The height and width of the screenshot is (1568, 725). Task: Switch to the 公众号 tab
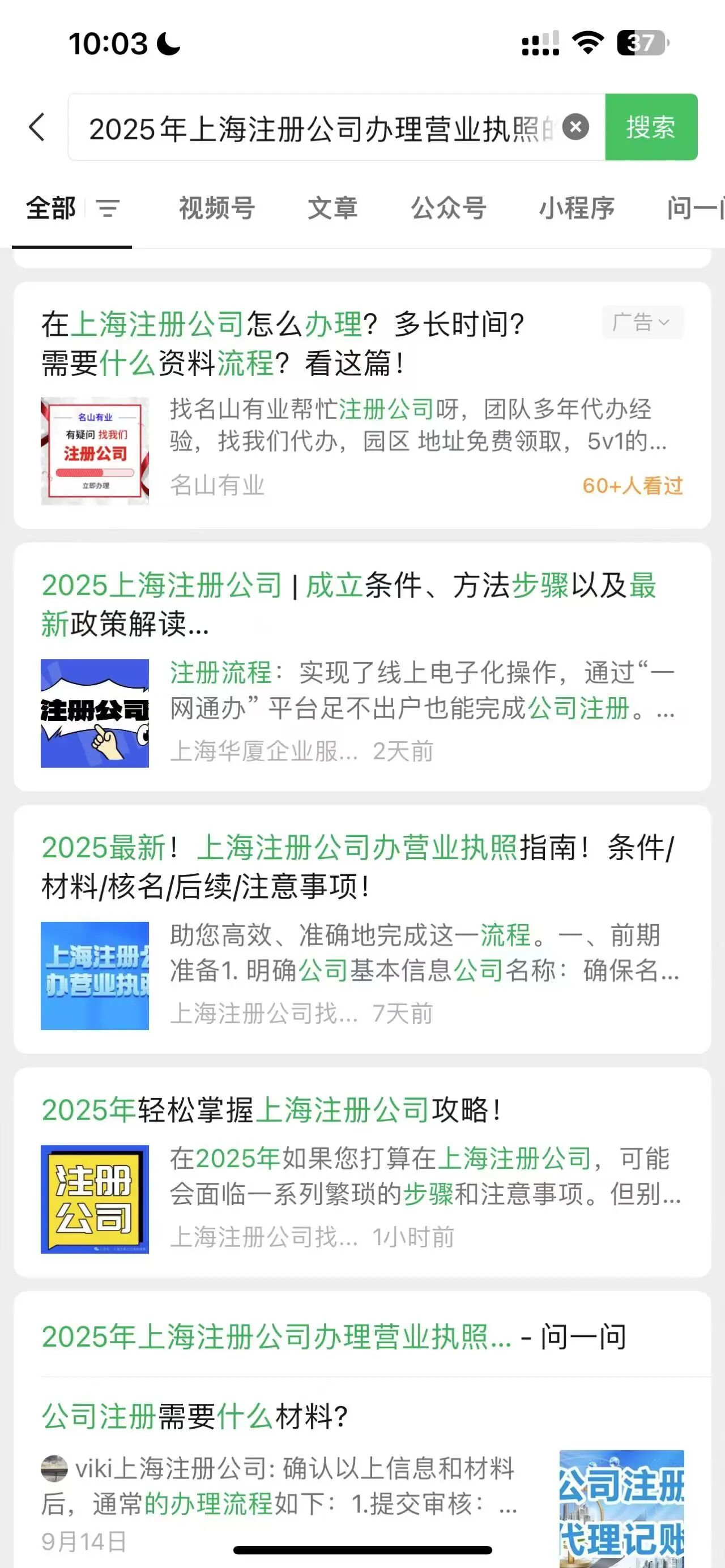[x=448, y=208]
